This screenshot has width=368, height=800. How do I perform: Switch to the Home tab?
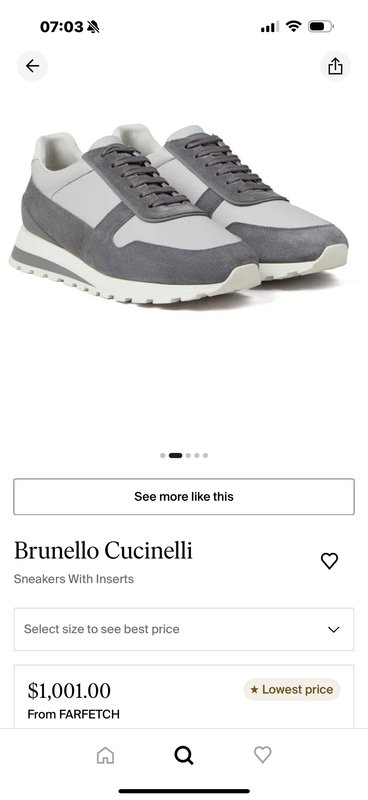[x=105, y=755]
